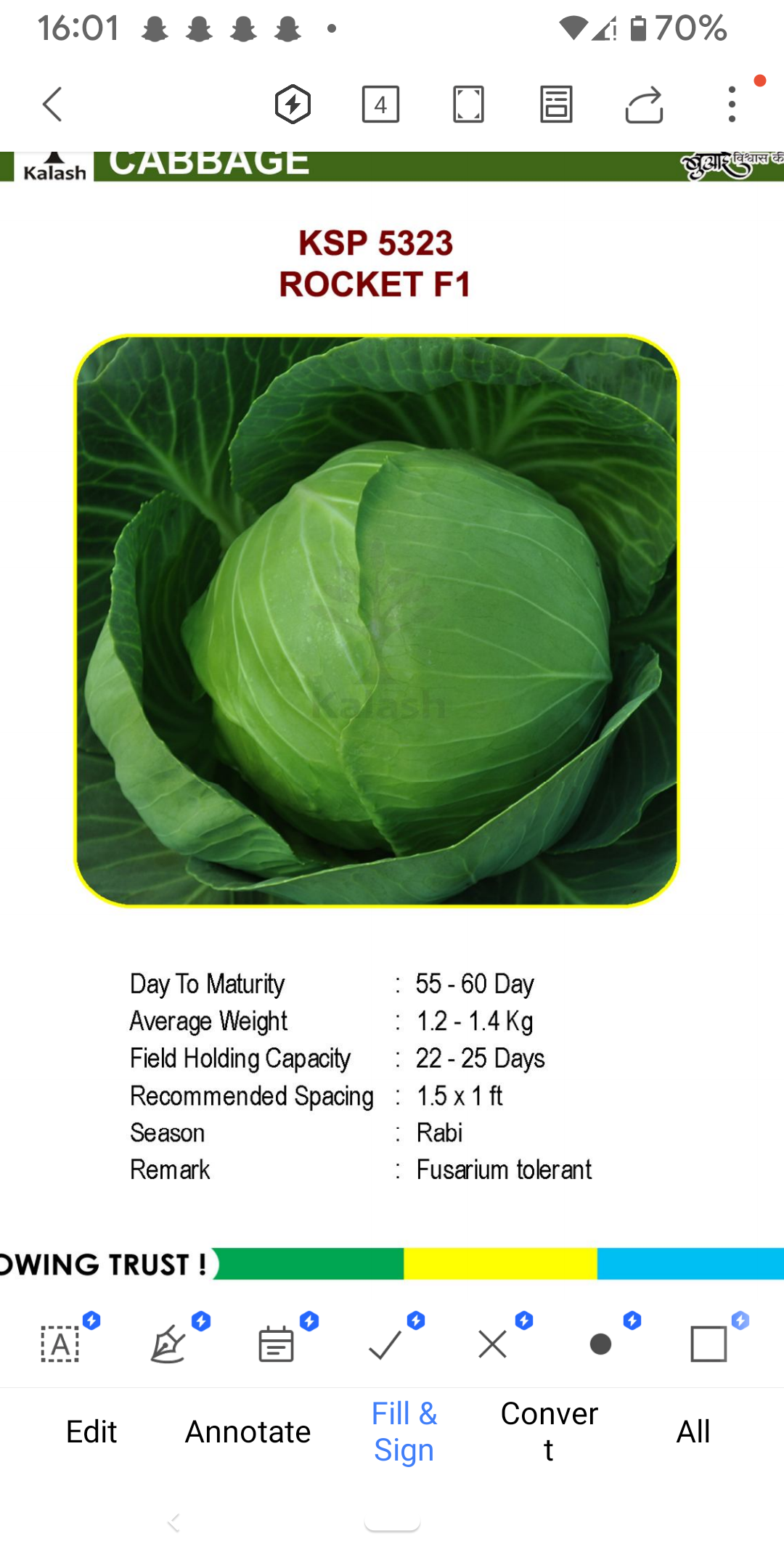Select the rectangle box tool
Image resolution: width=784 pixels, height=1568 pixels.
tap(709, 1344)
